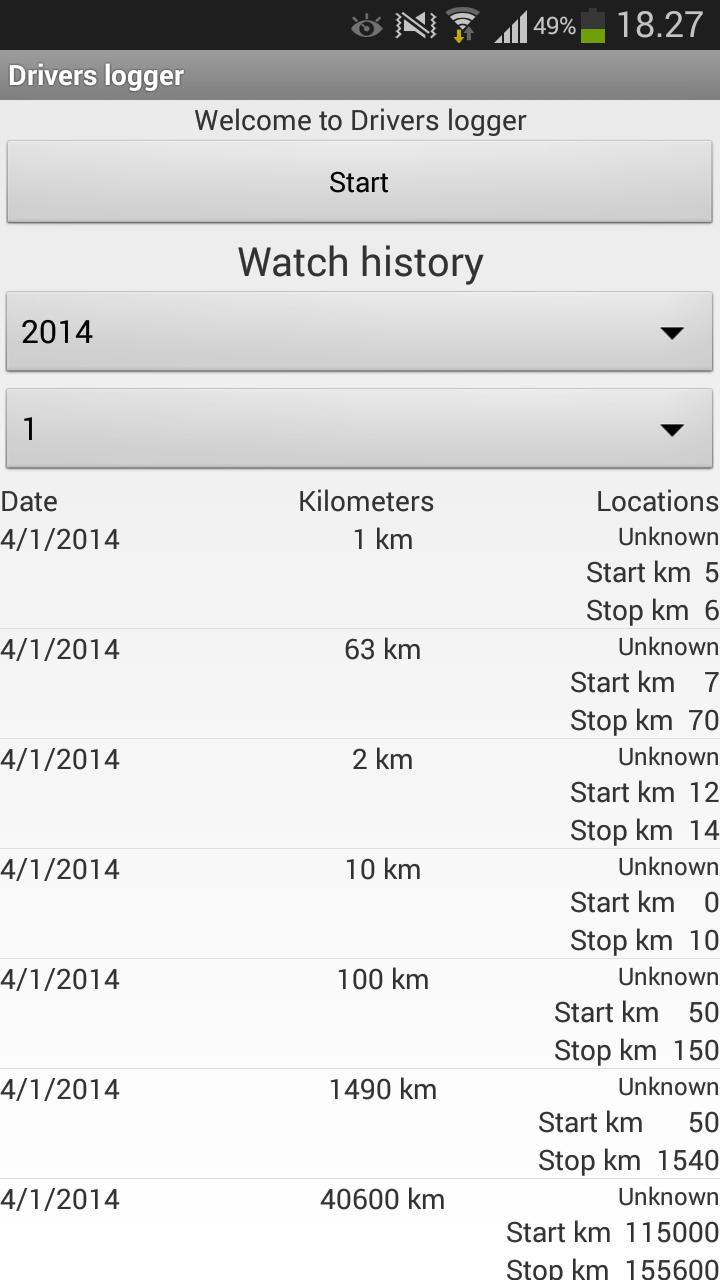Image resolution: width=720 pixels, height=1280 pixels.
Task: Select the 1490 km trip entry
Action: (x=359, y=1124)
